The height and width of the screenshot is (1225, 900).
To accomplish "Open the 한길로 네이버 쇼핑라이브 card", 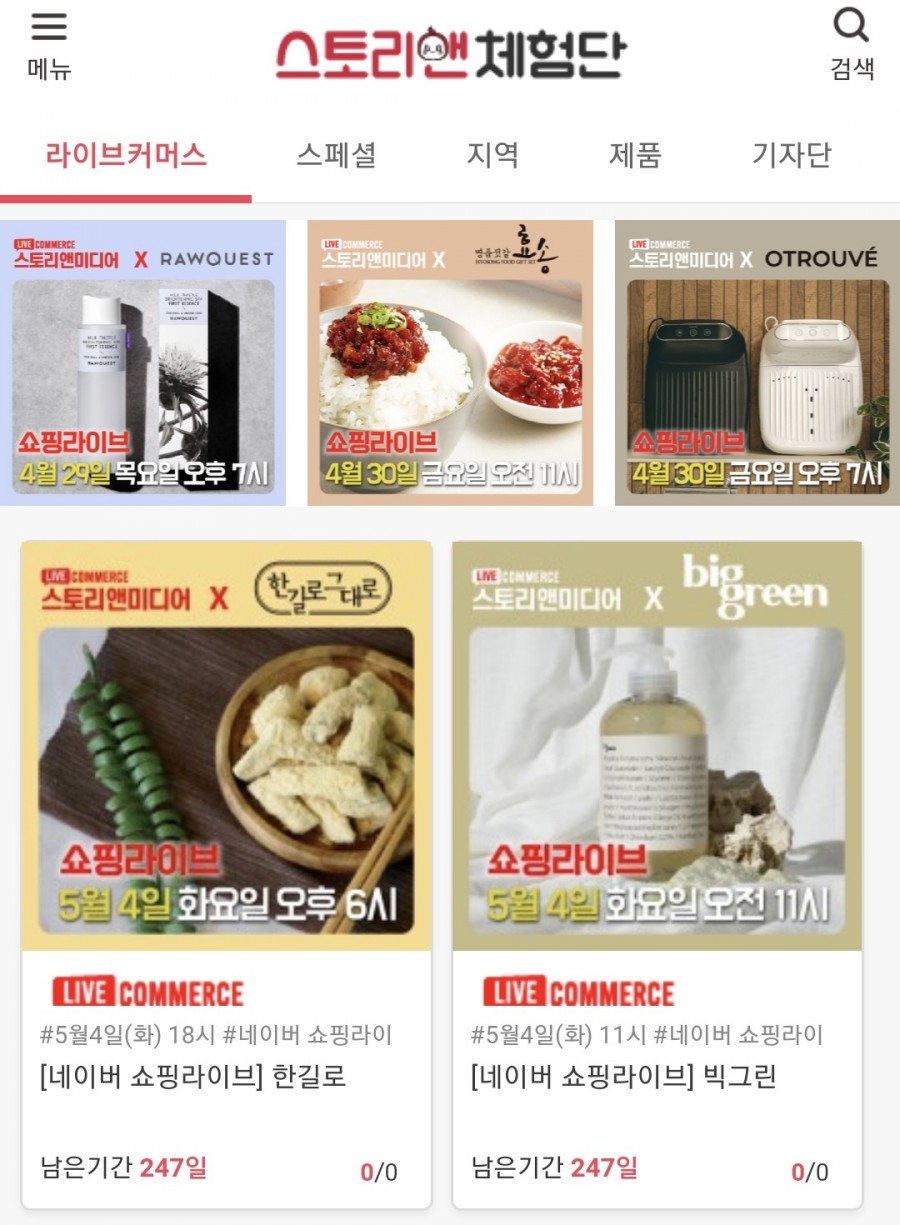I will tap(227, 873).
